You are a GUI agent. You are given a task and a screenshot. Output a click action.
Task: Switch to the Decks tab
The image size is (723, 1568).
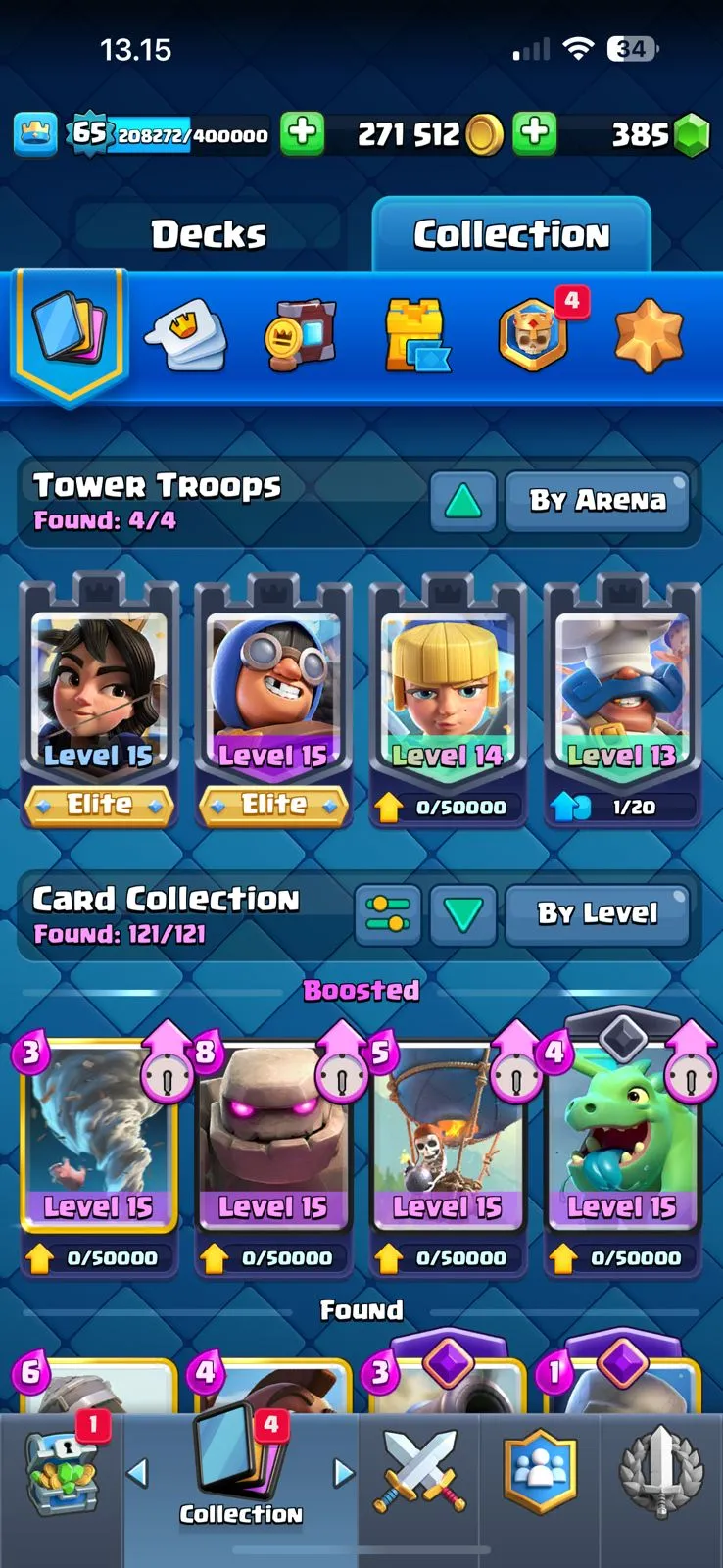(x=209, y=234)
